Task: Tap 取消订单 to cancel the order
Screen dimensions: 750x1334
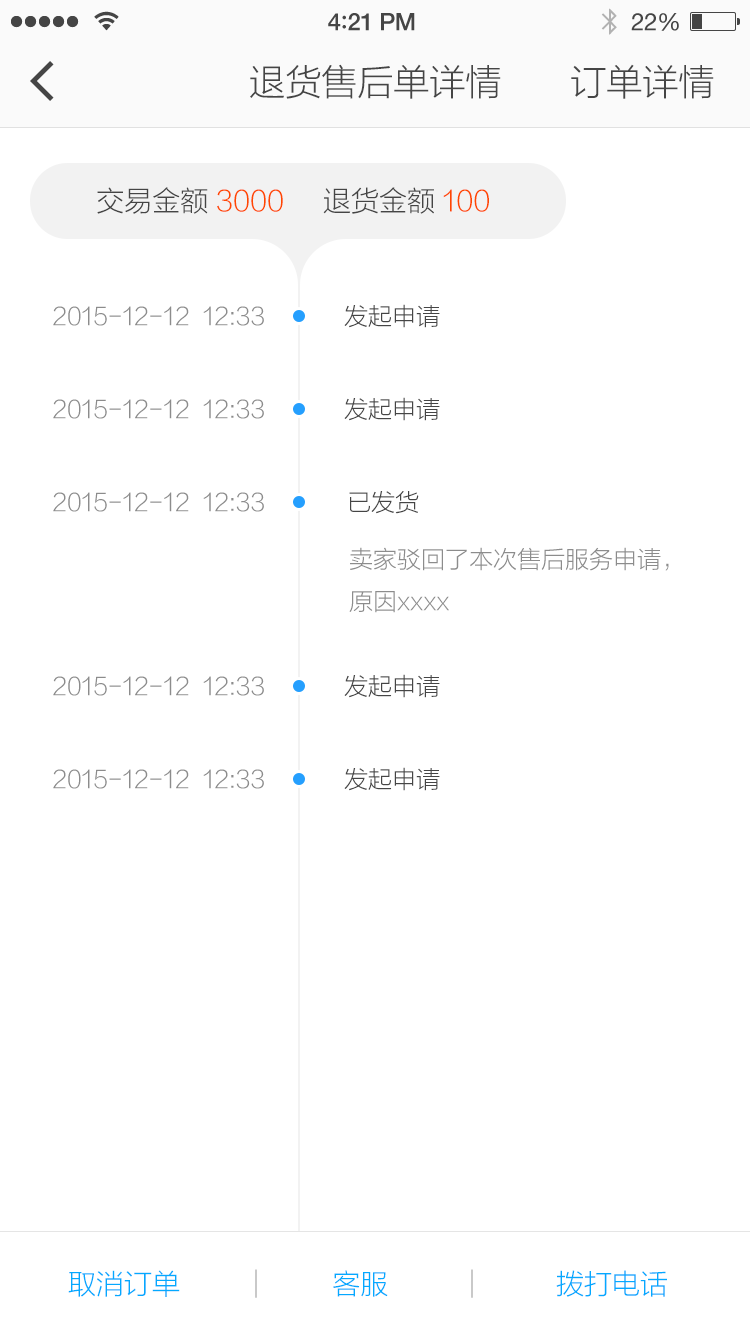Action: (x=124, y=1283)
